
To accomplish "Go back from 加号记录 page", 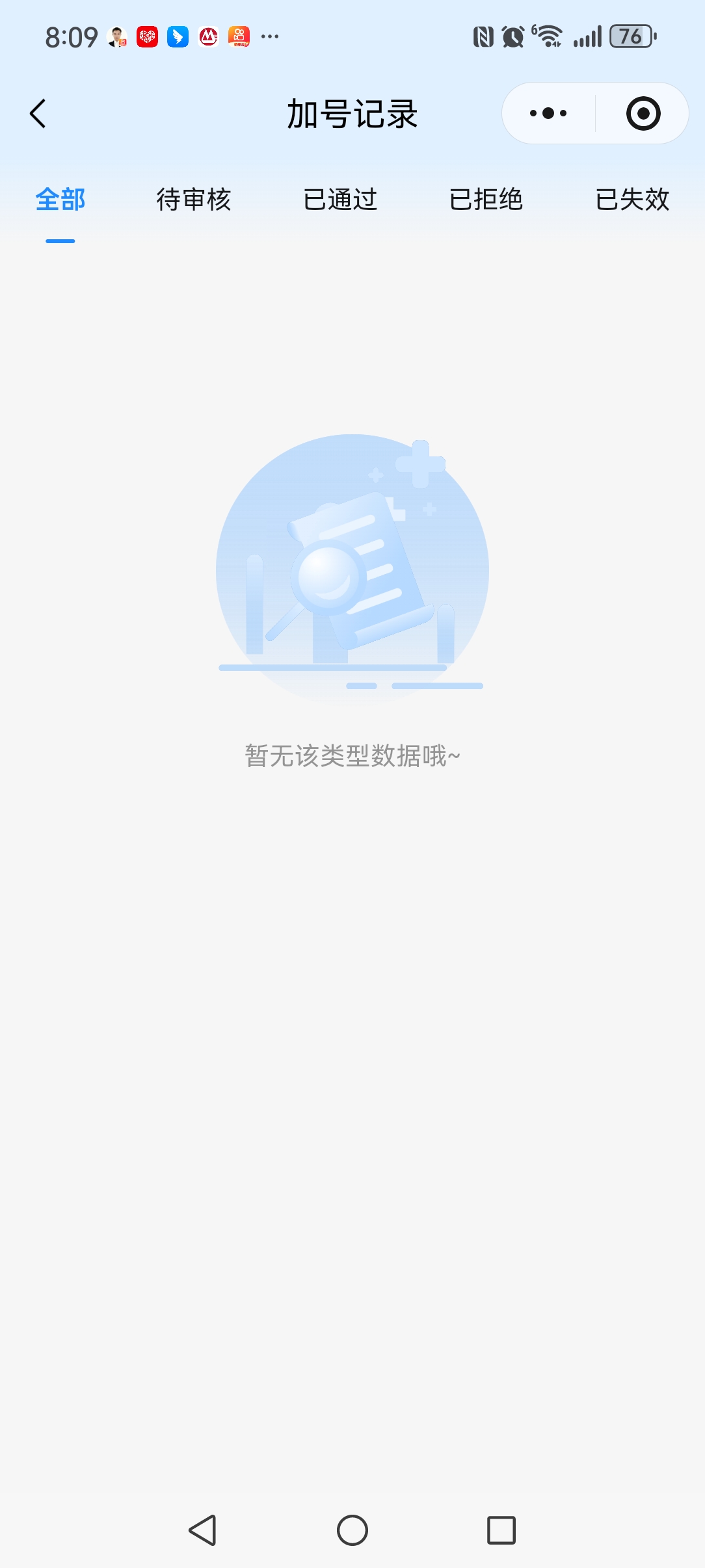I will click(x=38, y=114).
